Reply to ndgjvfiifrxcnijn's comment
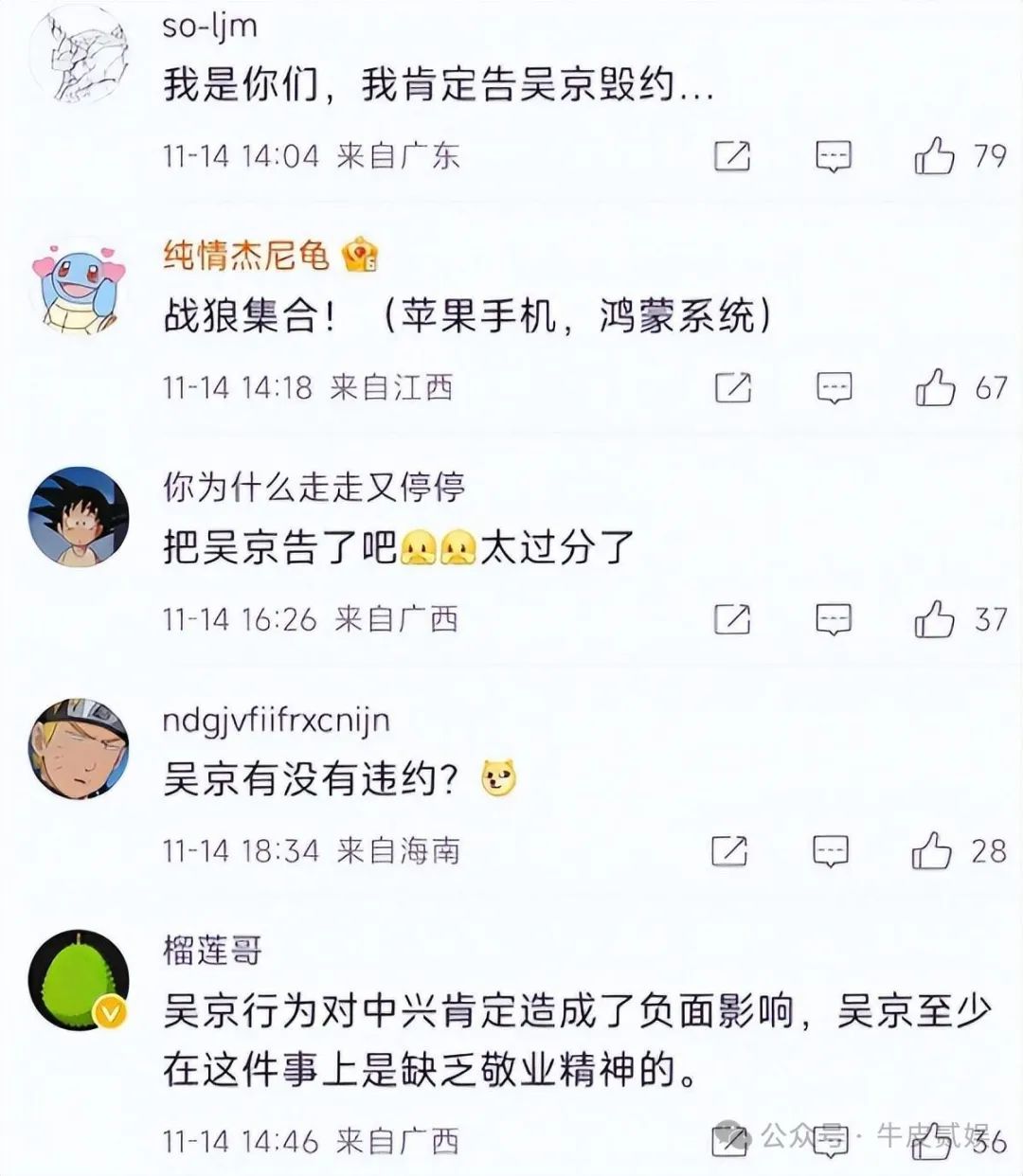 (831, 850)
